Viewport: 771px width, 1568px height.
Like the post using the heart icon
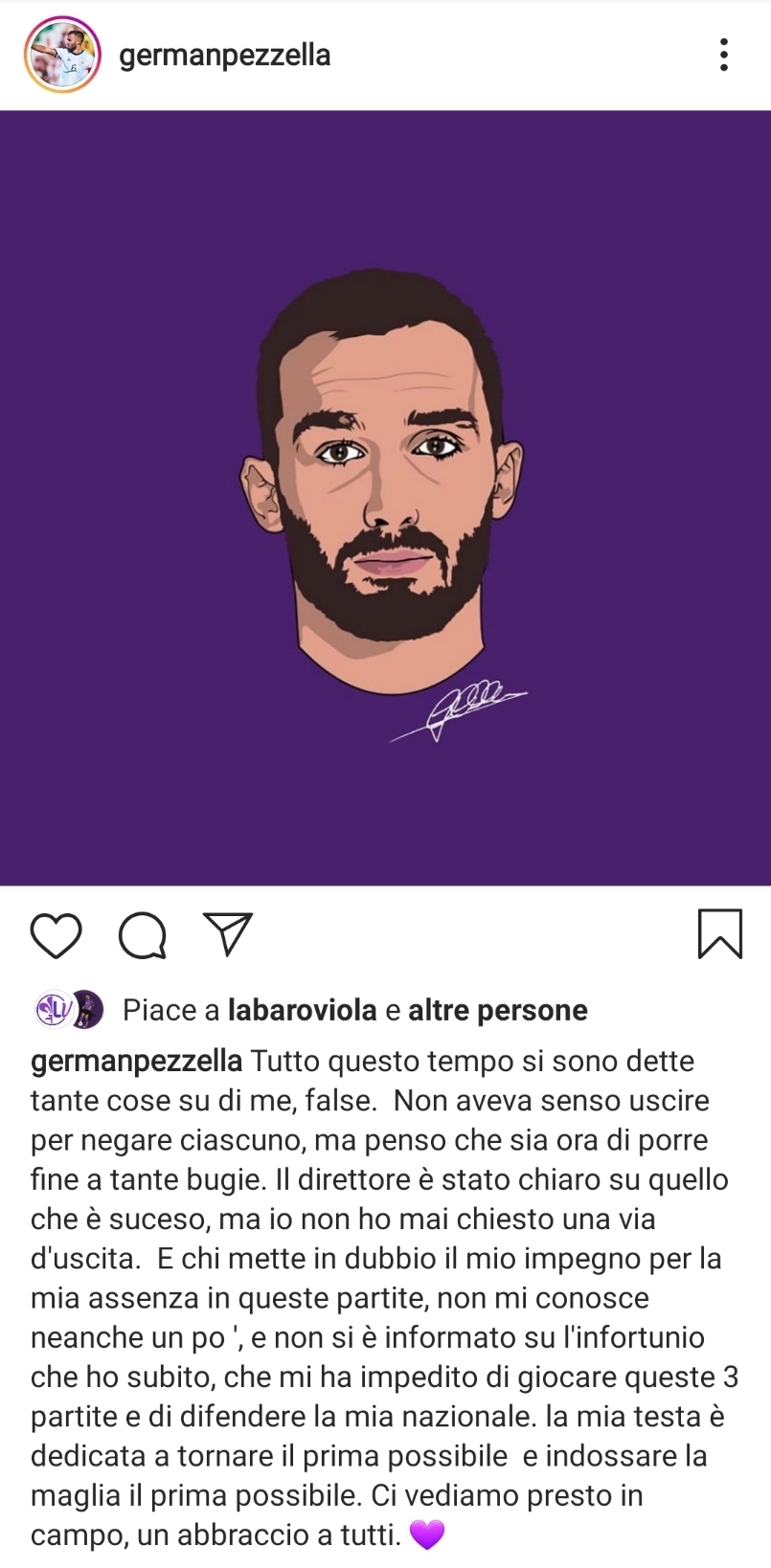(x=57, y=936)
